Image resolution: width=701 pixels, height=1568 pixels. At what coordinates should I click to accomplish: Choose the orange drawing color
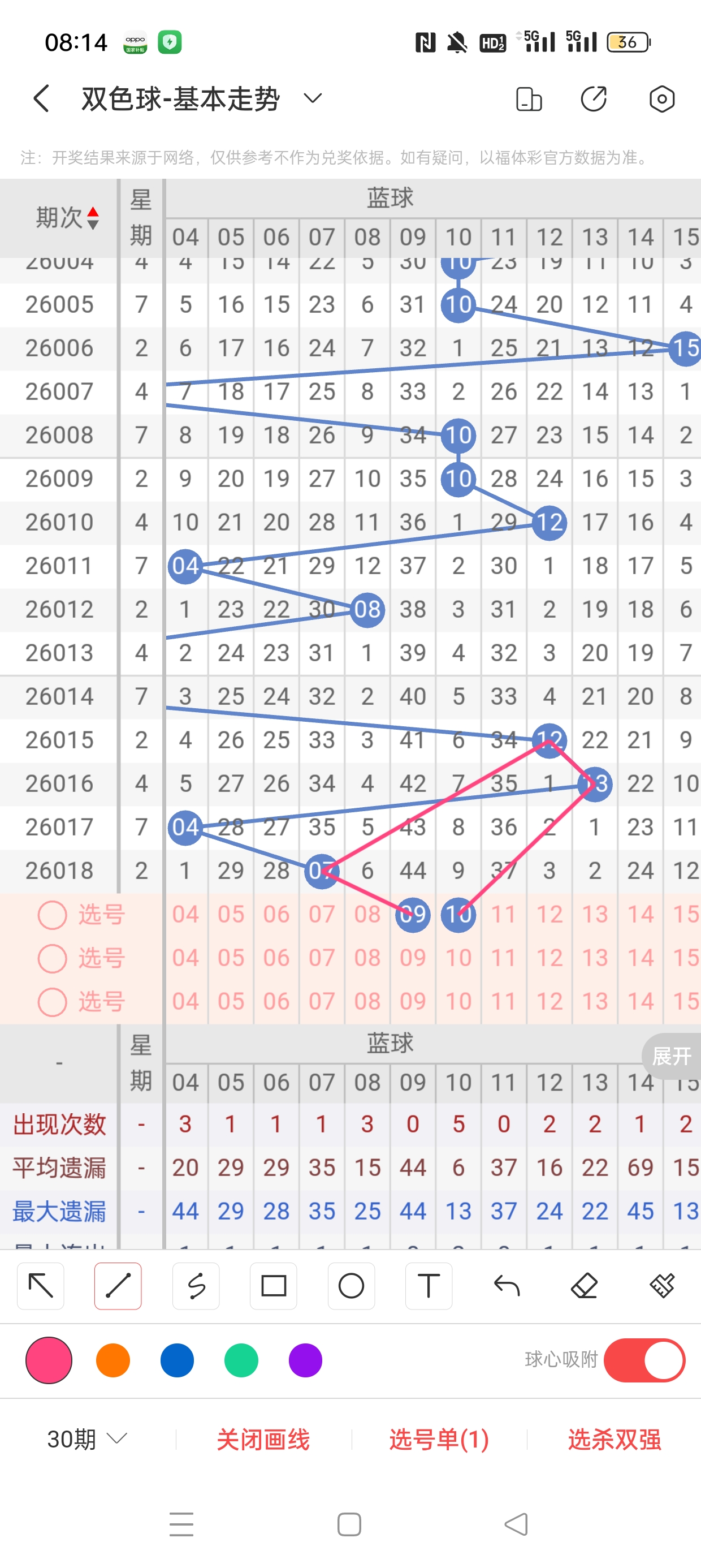tap(113, 1360)
